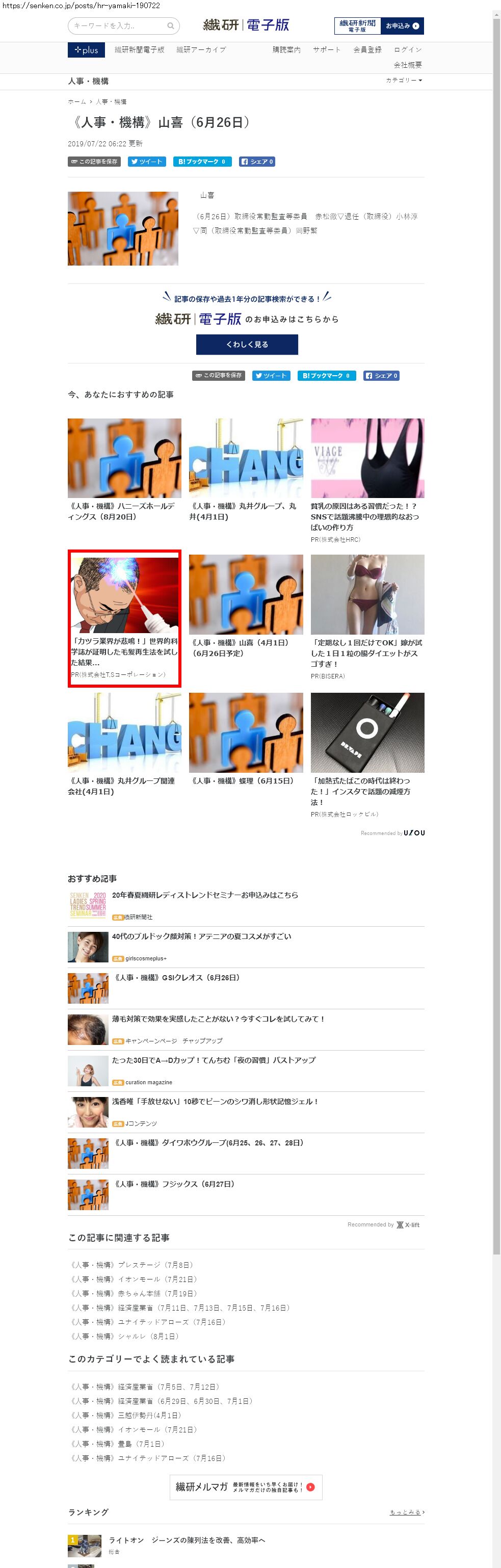Go to 繊研新聞電子版
501x1568 pixels.
click(x=140, y=50)
